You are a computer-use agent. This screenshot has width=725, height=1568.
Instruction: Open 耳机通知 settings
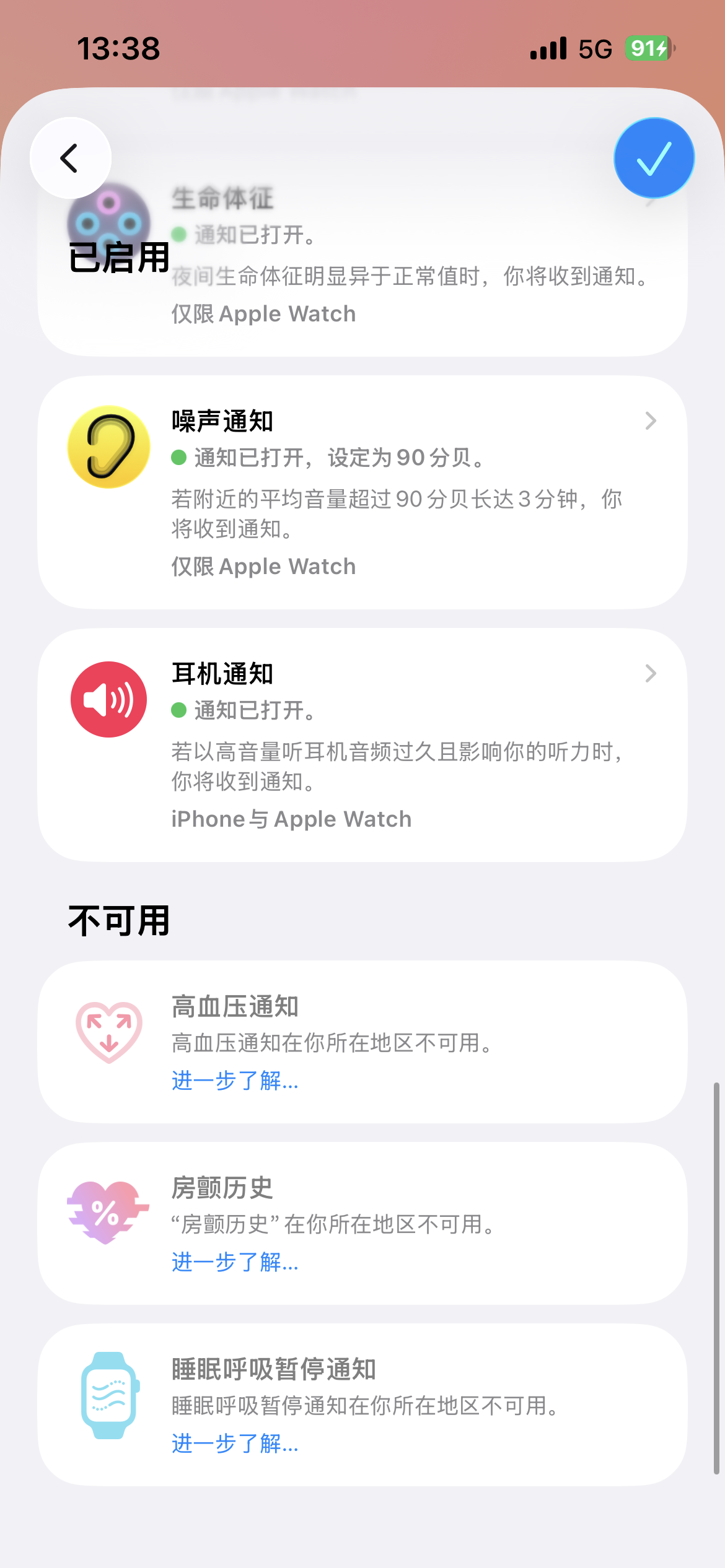(x=362, y=745)
